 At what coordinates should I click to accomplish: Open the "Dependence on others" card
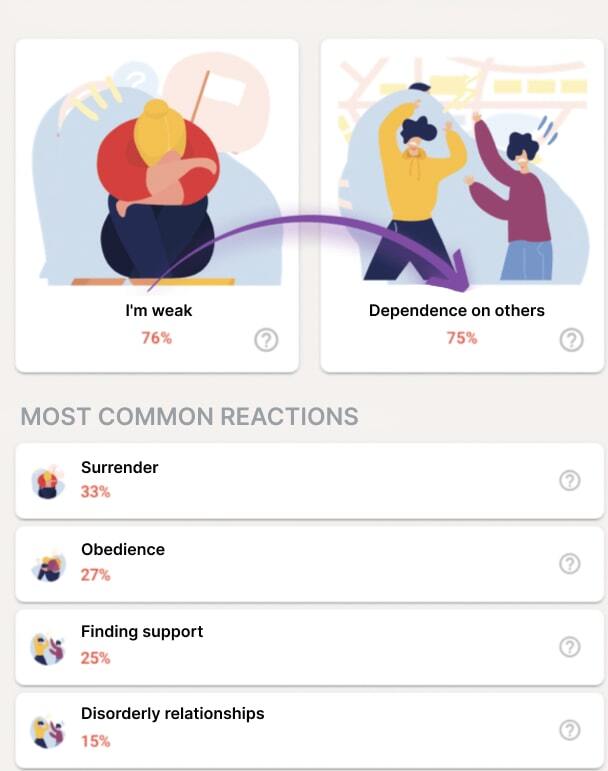tap(461, 206)
